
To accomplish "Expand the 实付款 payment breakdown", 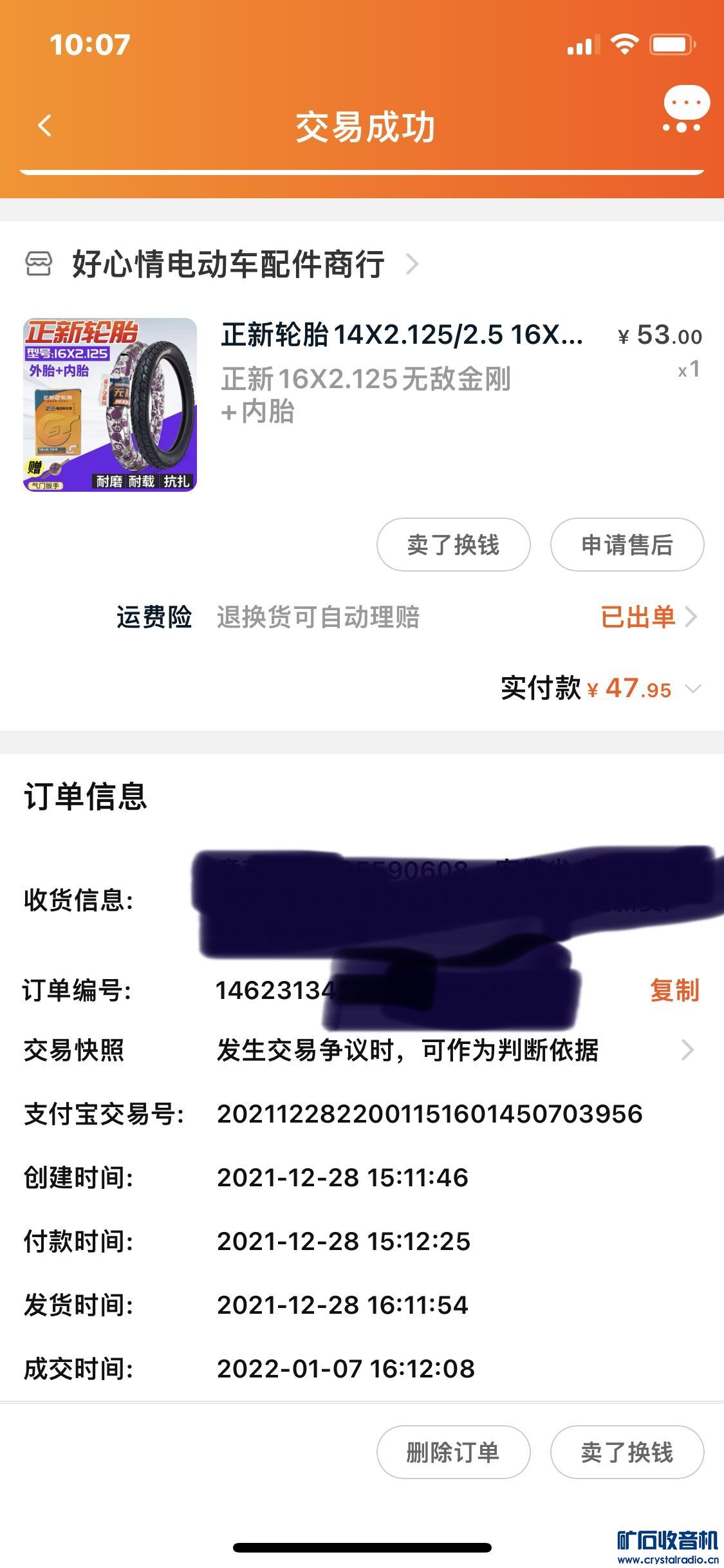I will coord(693,689).
